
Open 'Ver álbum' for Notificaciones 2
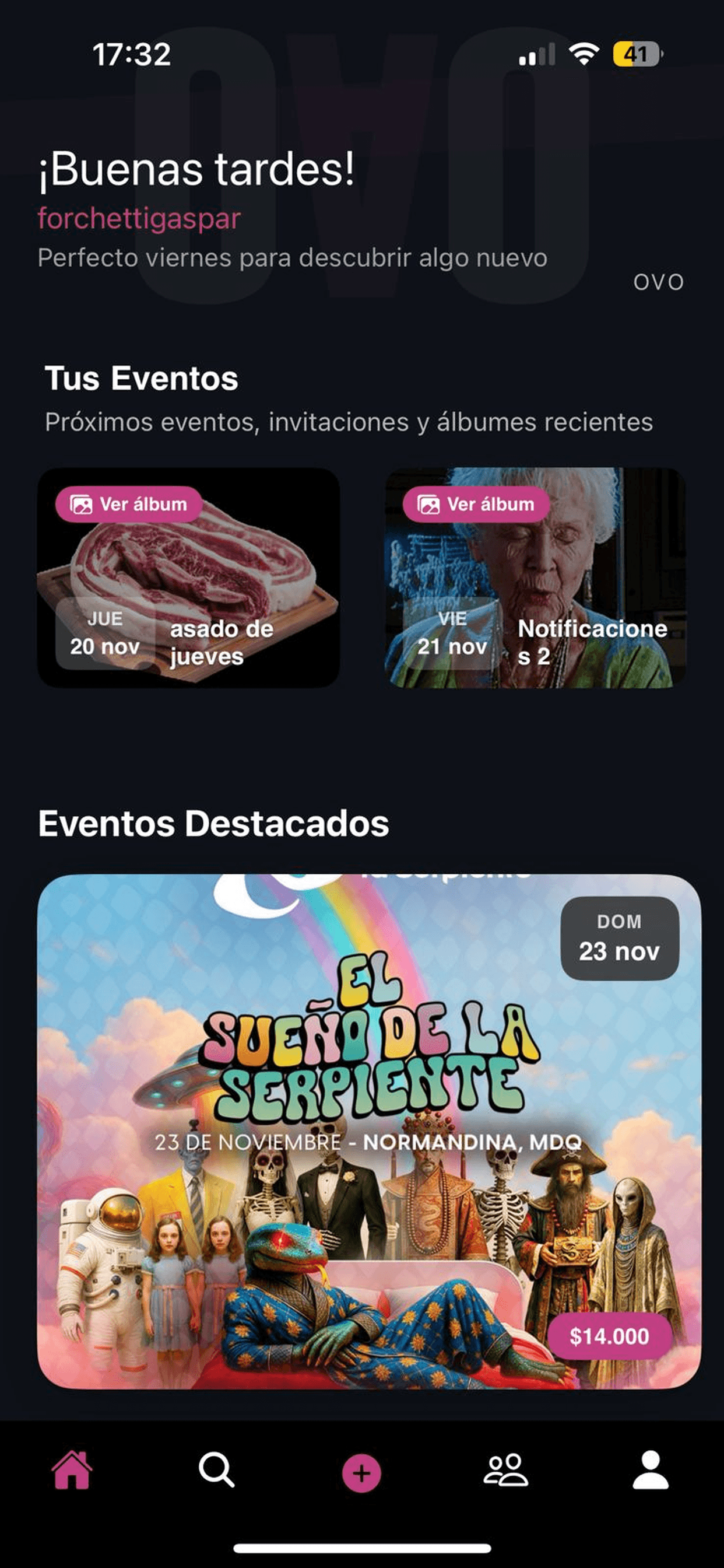coord(474,504)
